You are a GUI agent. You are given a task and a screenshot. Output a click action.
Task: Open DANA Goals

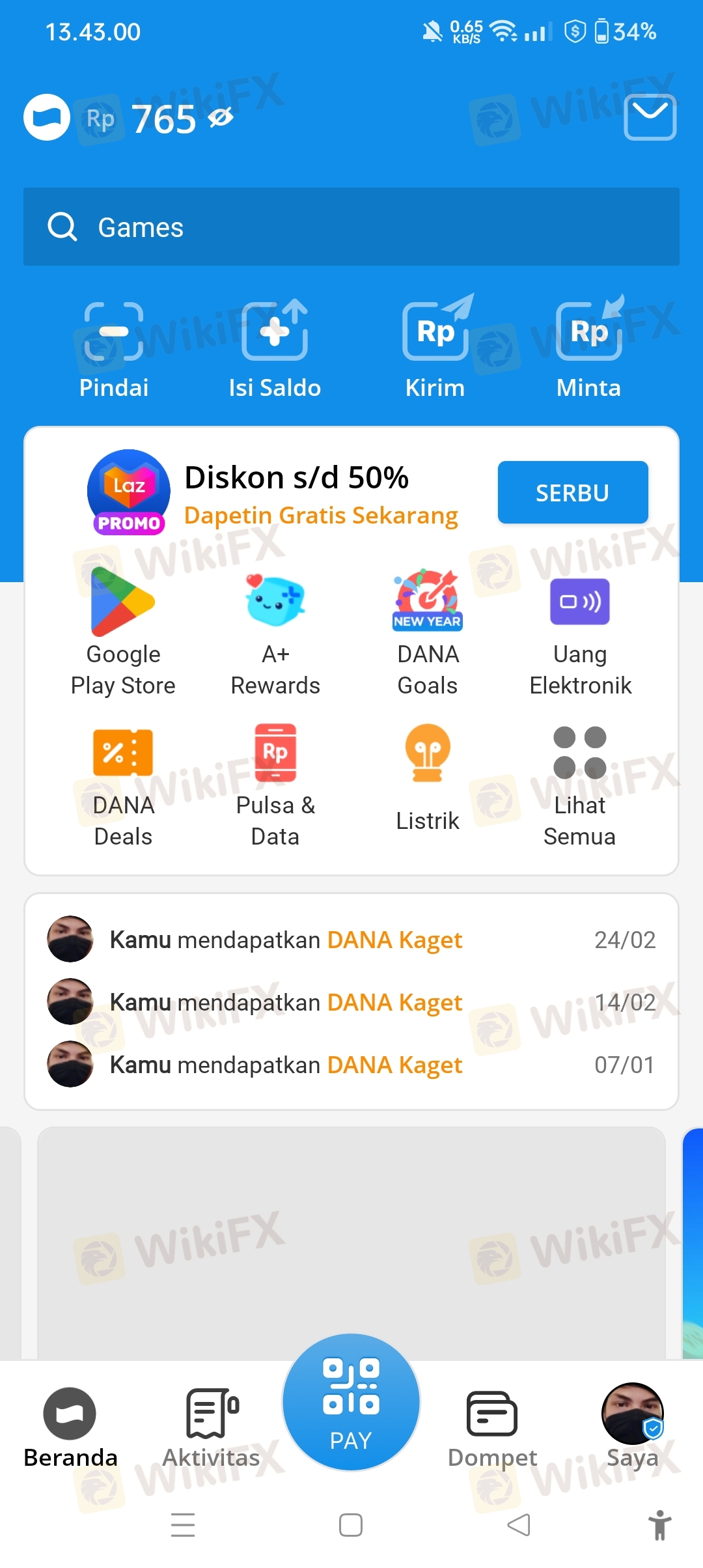pyautogui.click(x=428, y=632)
